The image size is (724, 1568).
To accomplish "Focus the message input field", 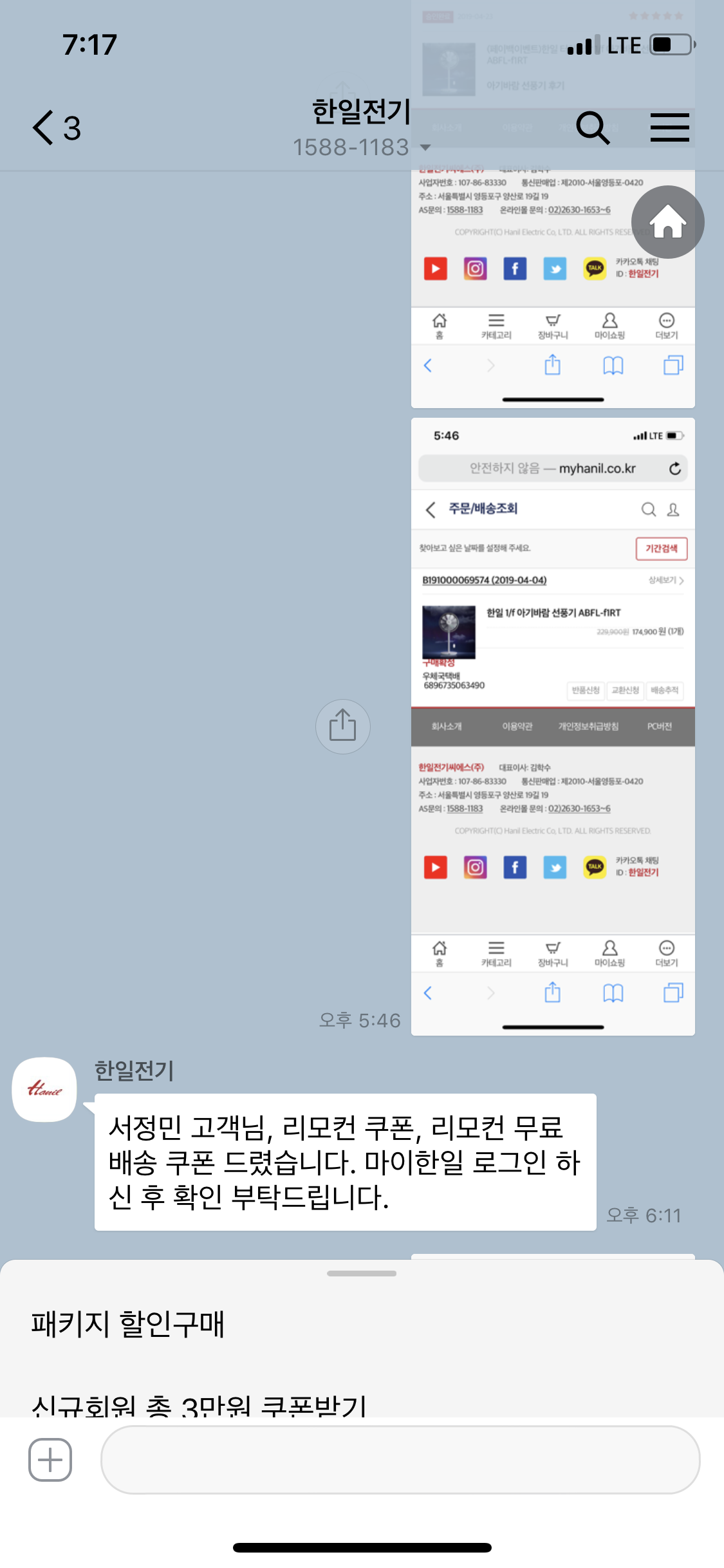I will 400,1460.
